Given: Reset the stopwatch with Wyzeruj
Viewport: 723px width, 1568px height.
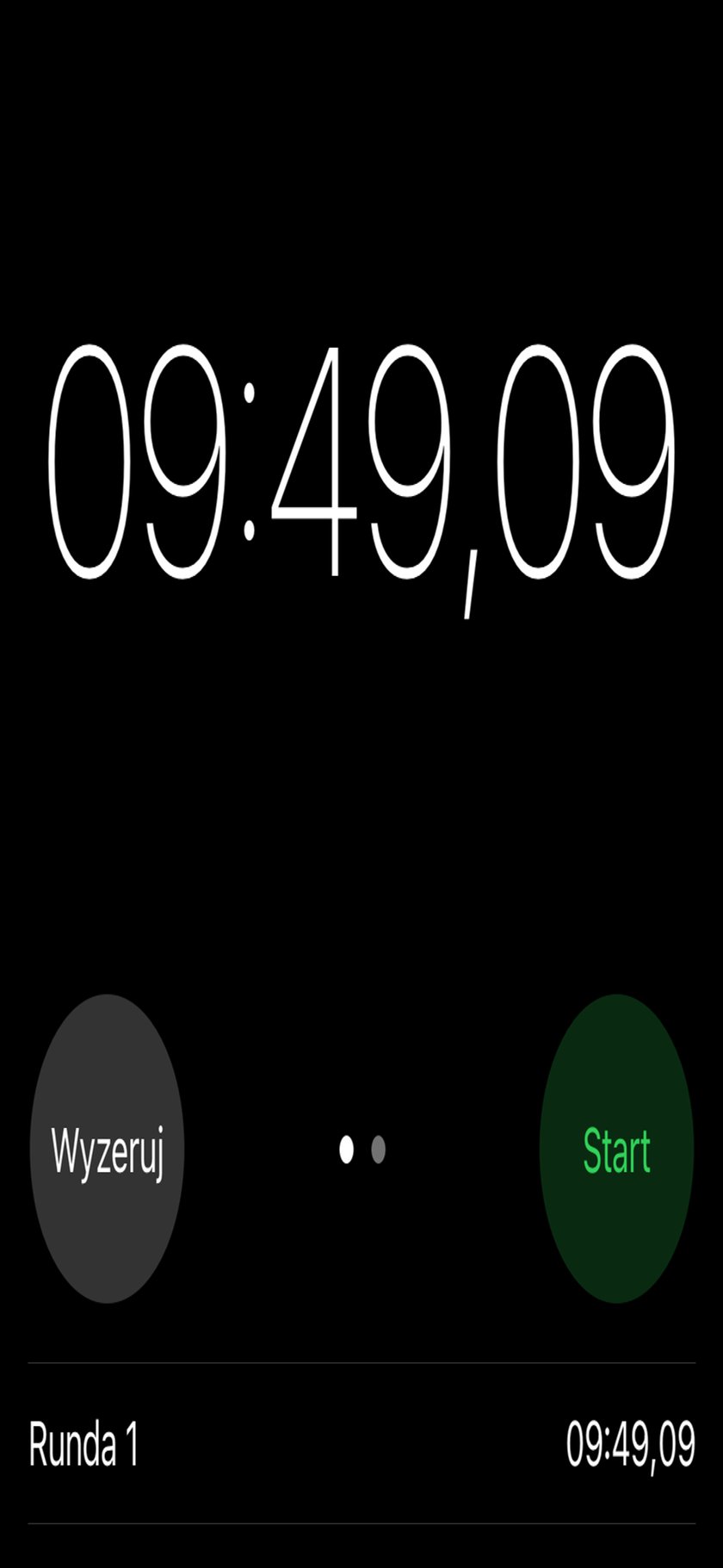Looking at the screenshot, I should click(x=107, y=1149).
